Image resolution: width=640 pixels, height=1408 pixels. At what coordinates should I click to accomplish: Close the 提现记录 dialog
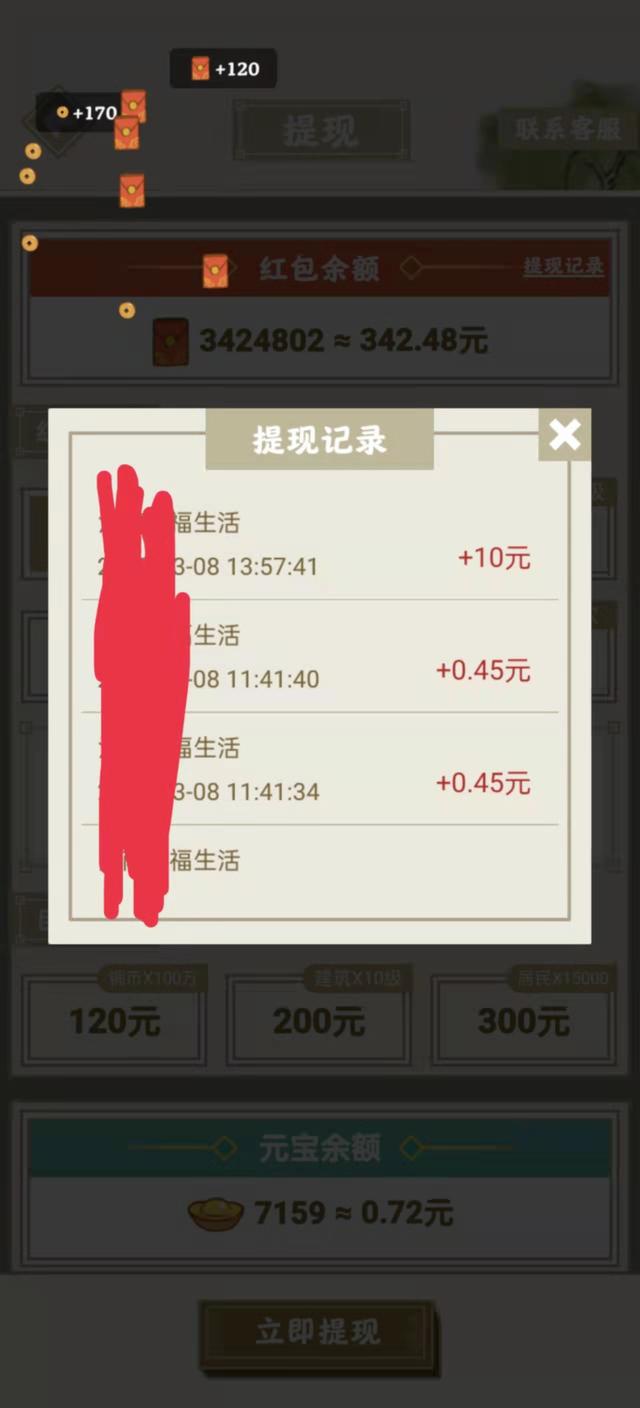click(x=565, y=435)
